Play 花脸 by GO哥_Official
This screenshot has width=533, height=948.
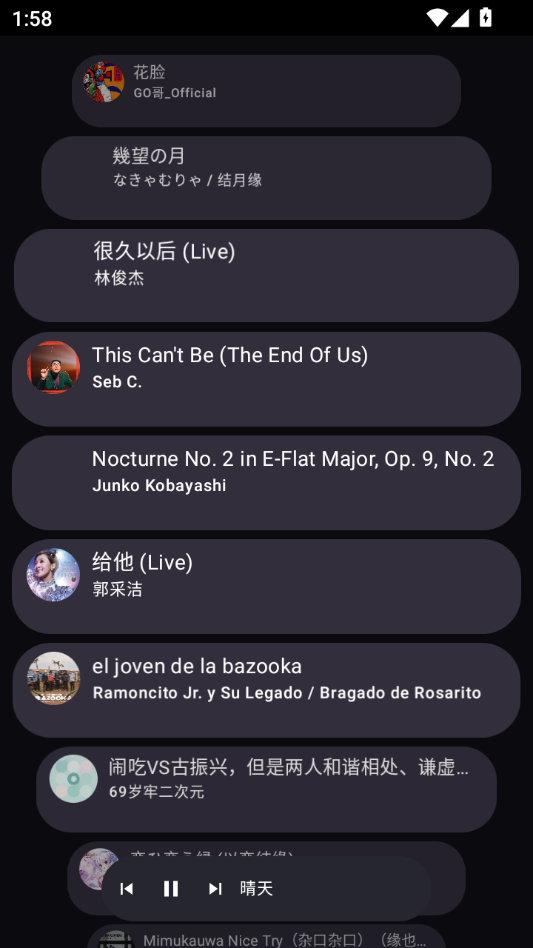[266, 91]
